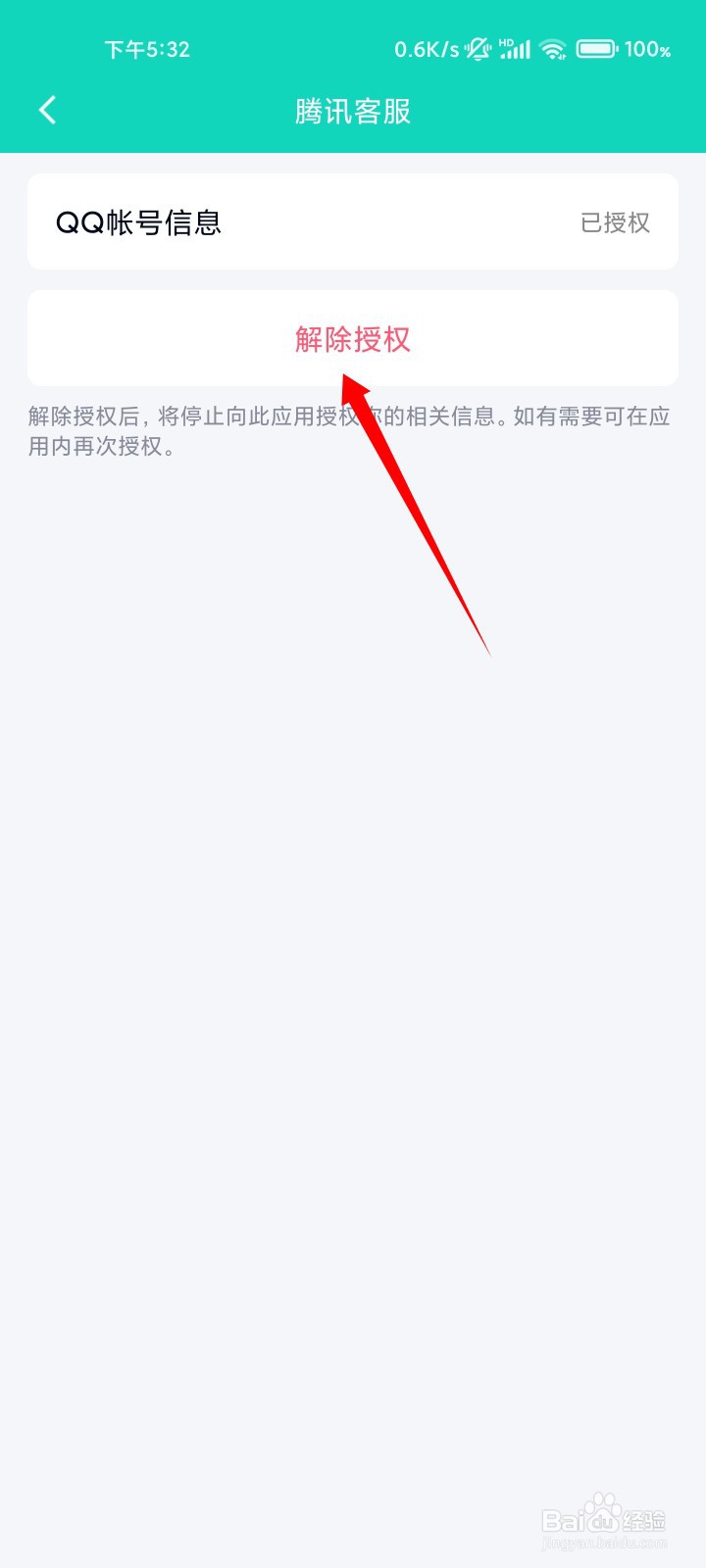Tap the battery icon in the status bar

pyautogui.click(x=598, y=49)
